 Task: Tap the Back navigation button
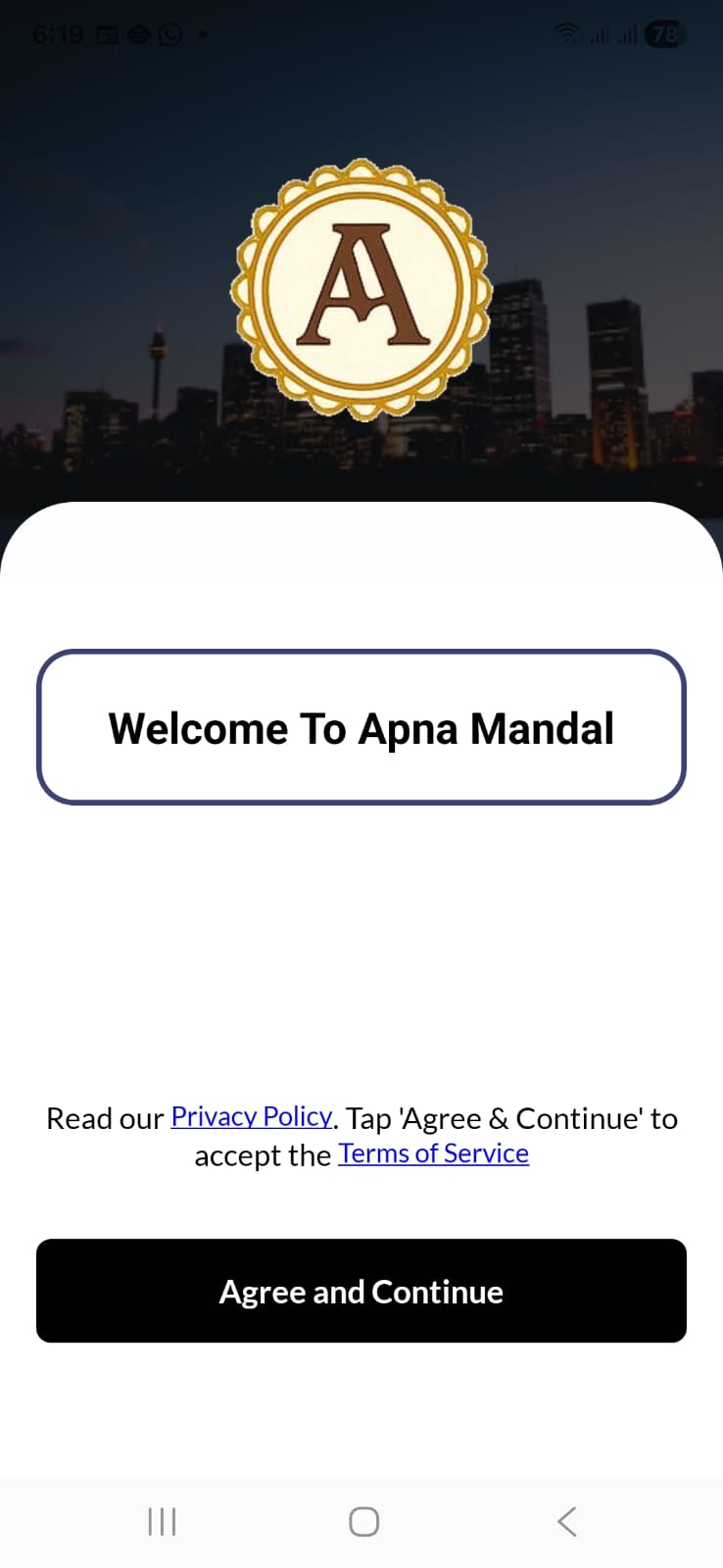[x=565, y=1521]
